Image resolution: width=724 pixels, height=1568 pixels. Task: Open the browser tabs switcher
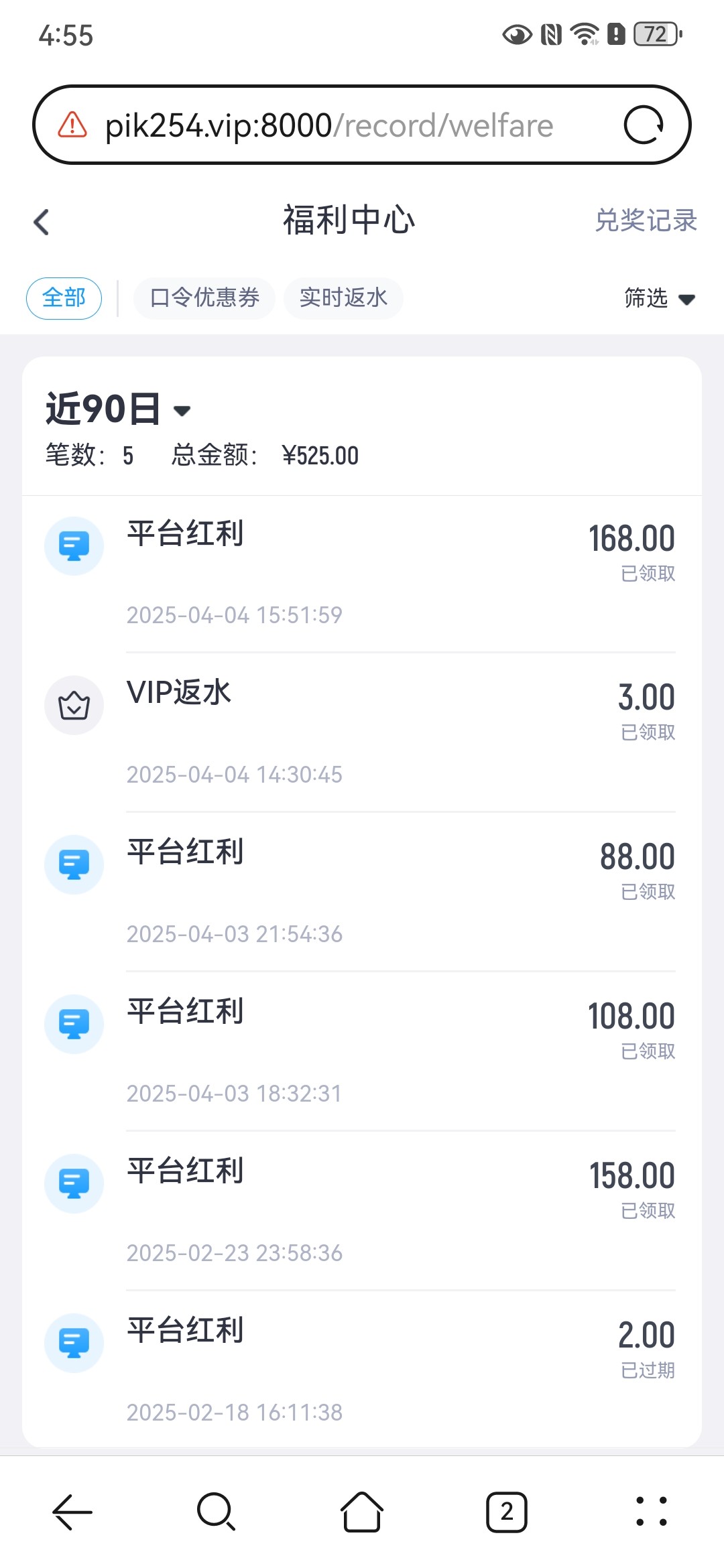click(x=507, y=1512)
